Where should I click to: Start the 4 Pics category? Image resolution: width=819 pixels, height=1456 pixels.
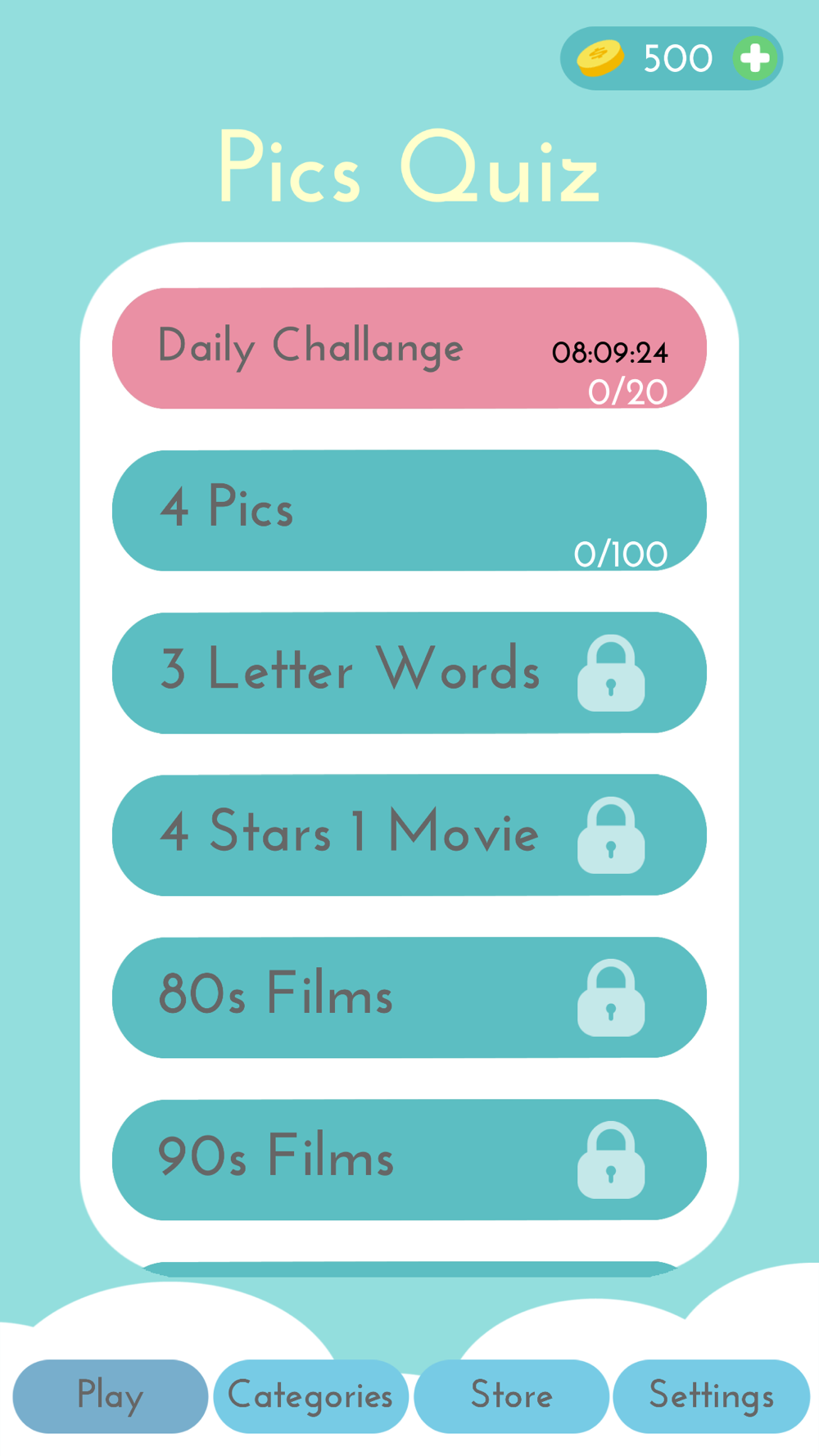[x=409, y=510]
